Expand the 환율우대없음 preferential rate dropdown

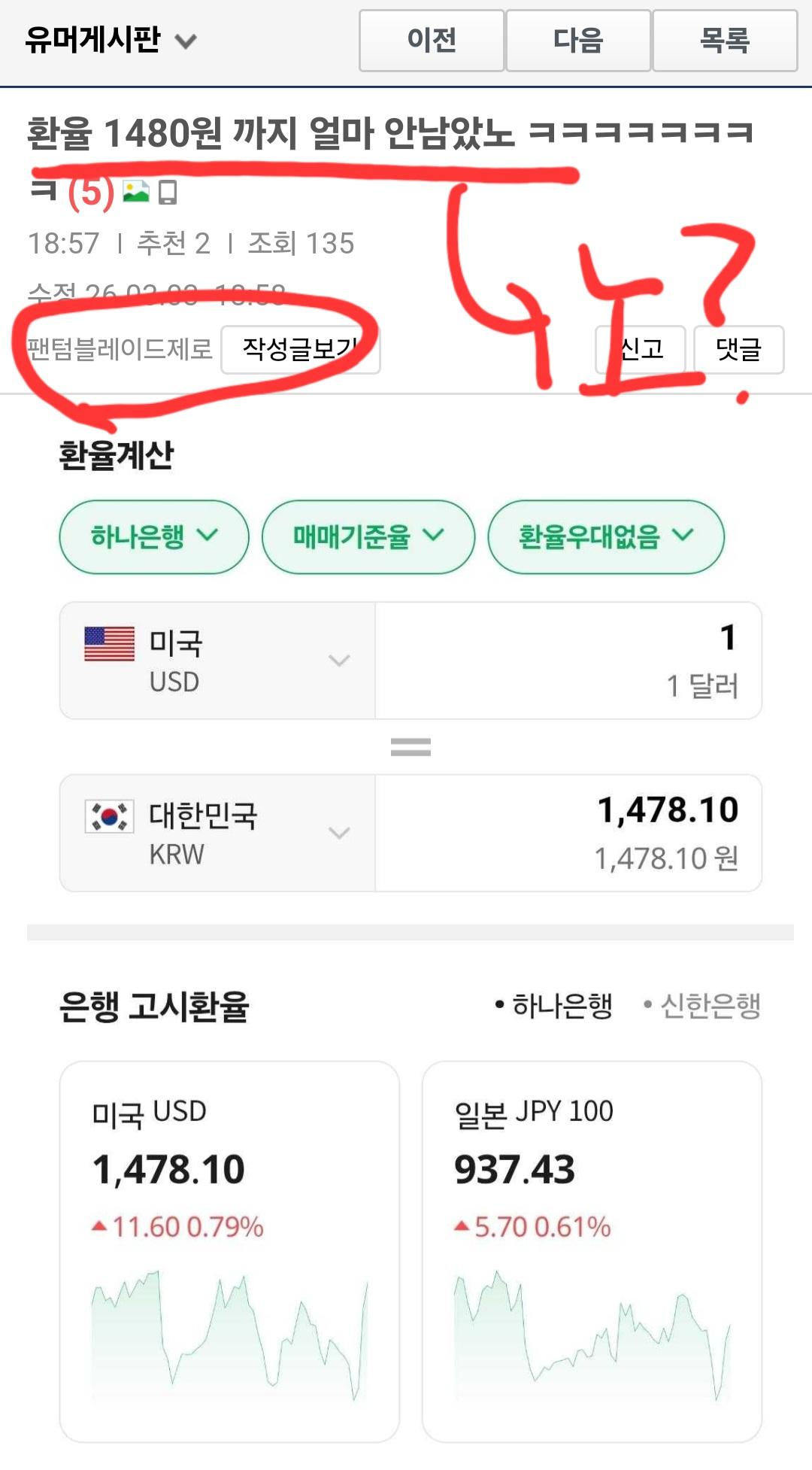[x=605, y=536]
